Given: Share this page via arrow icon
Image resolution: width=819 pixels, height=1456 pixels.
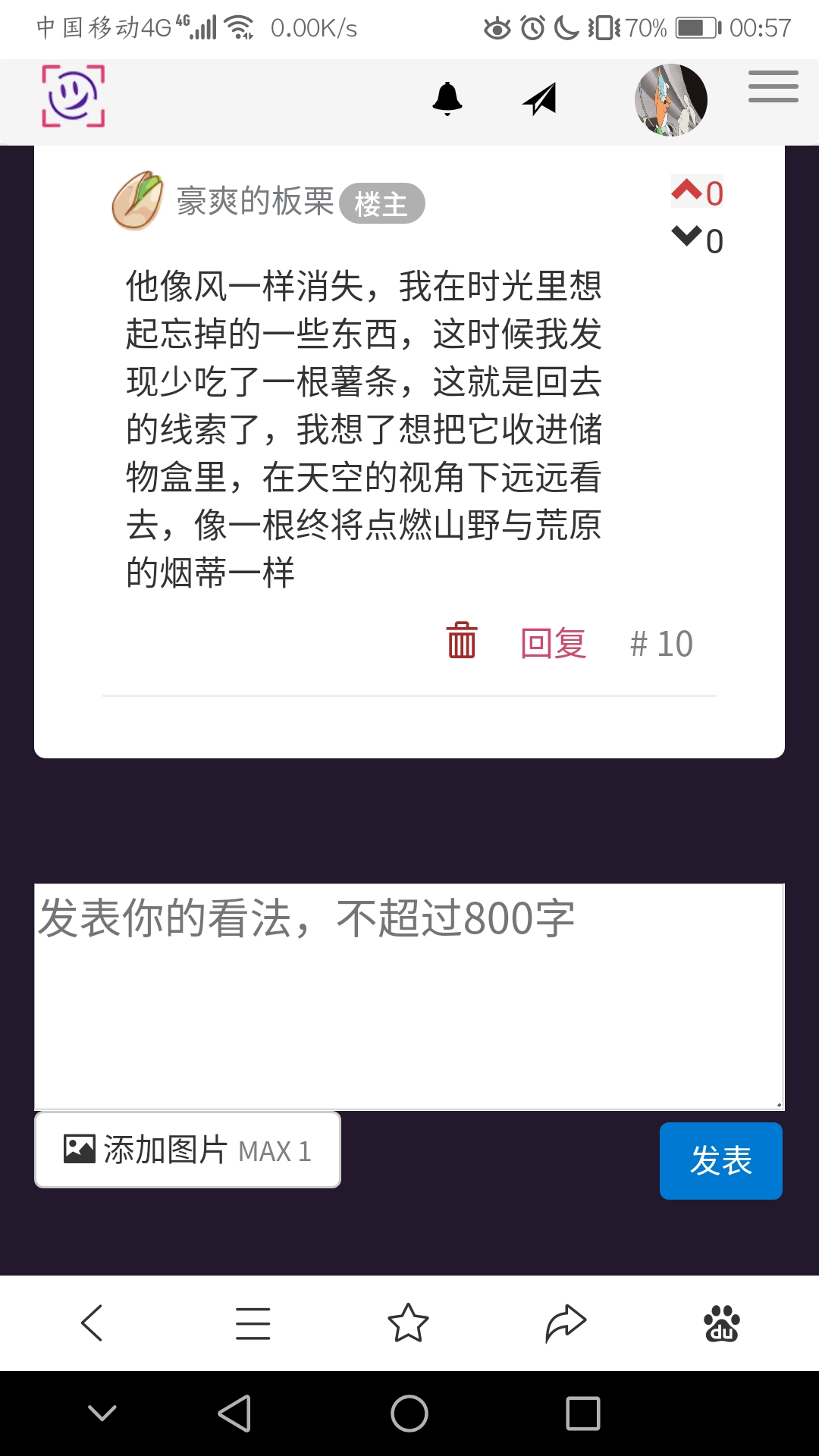Looking at the screenshot, I should (x=566, y=1323).
